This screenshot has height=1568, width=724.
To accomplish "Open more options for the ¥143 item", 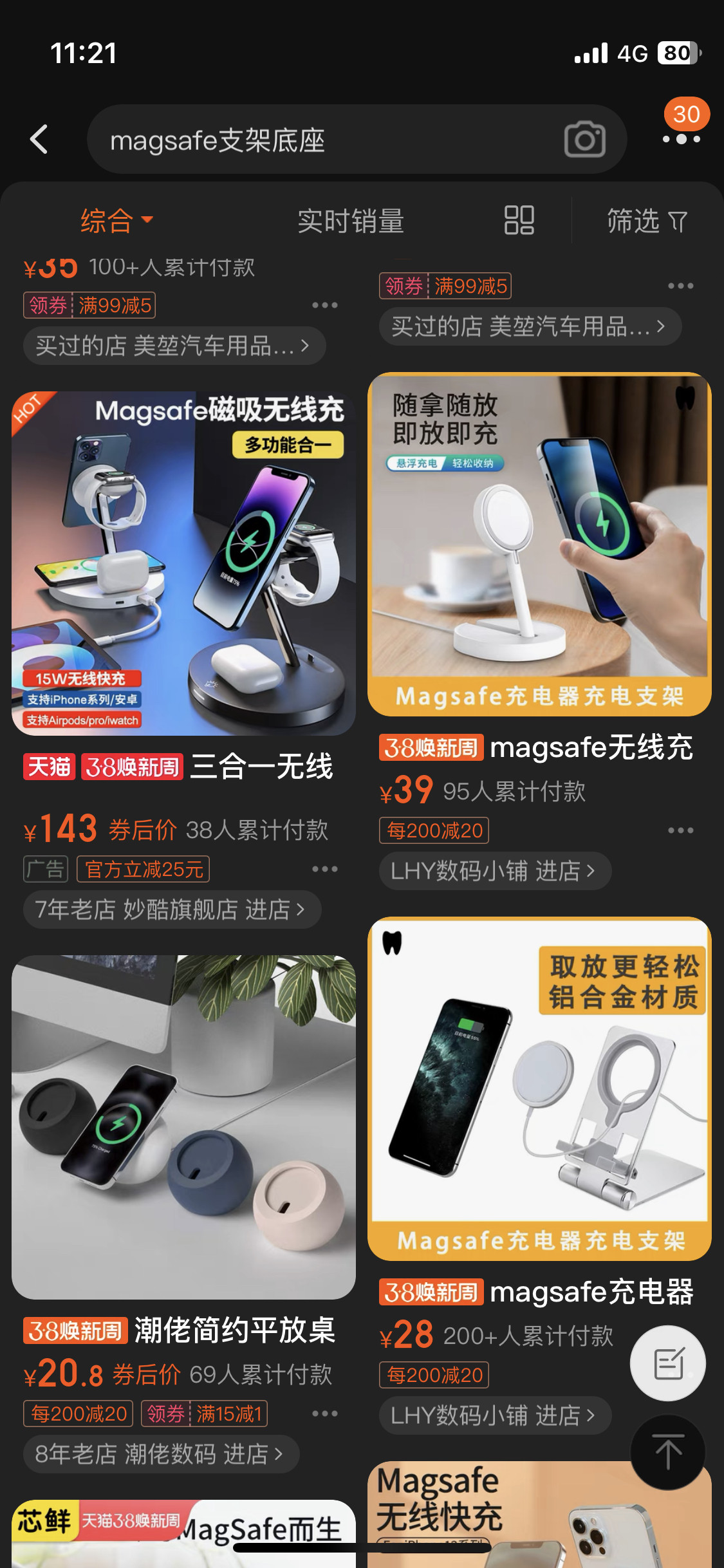I will click(324, 869).
